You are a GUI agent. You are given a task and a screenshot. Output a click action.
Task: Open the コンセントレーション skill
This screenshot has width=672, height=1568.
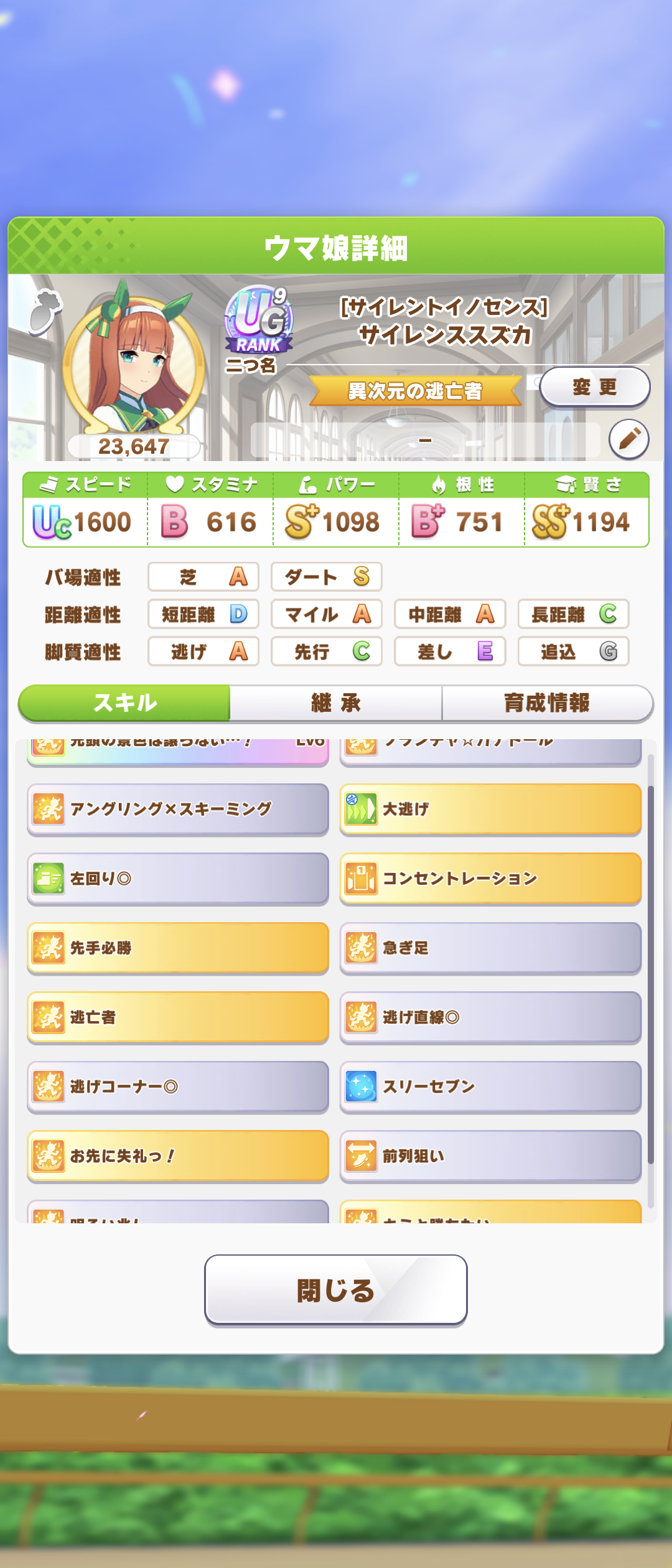(490, 879)
